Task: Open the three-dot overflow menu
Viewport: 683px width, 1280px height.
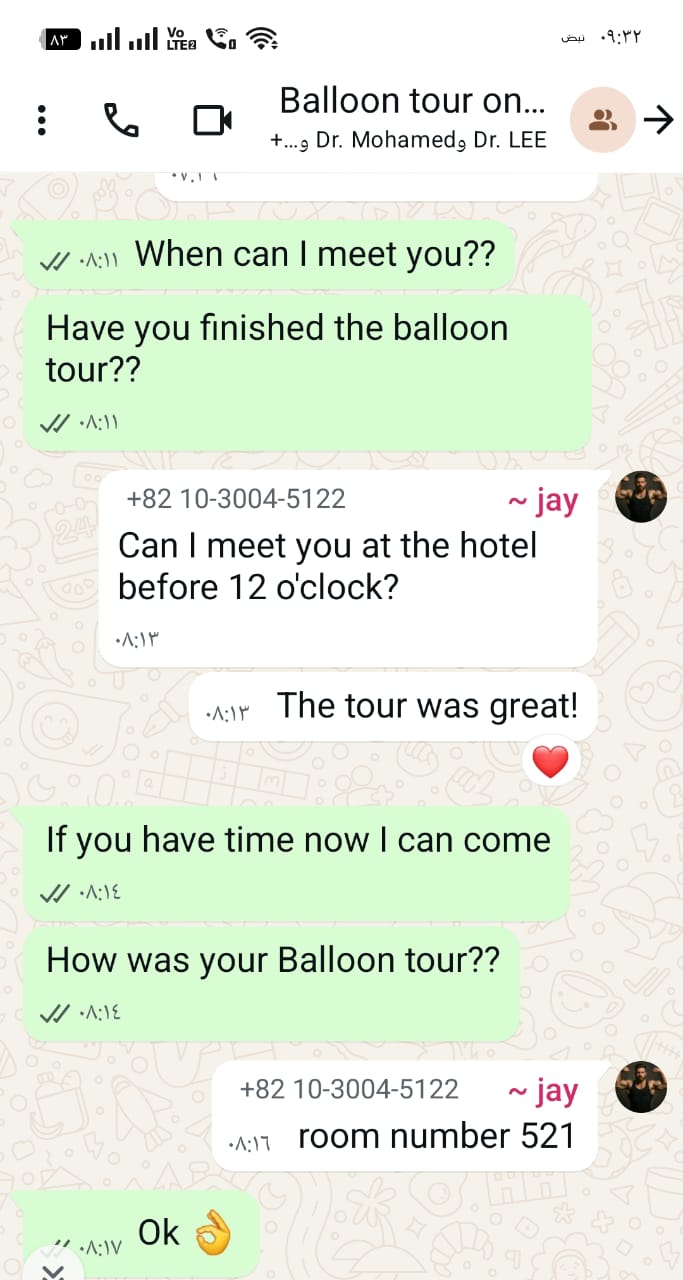Action: 41,121
